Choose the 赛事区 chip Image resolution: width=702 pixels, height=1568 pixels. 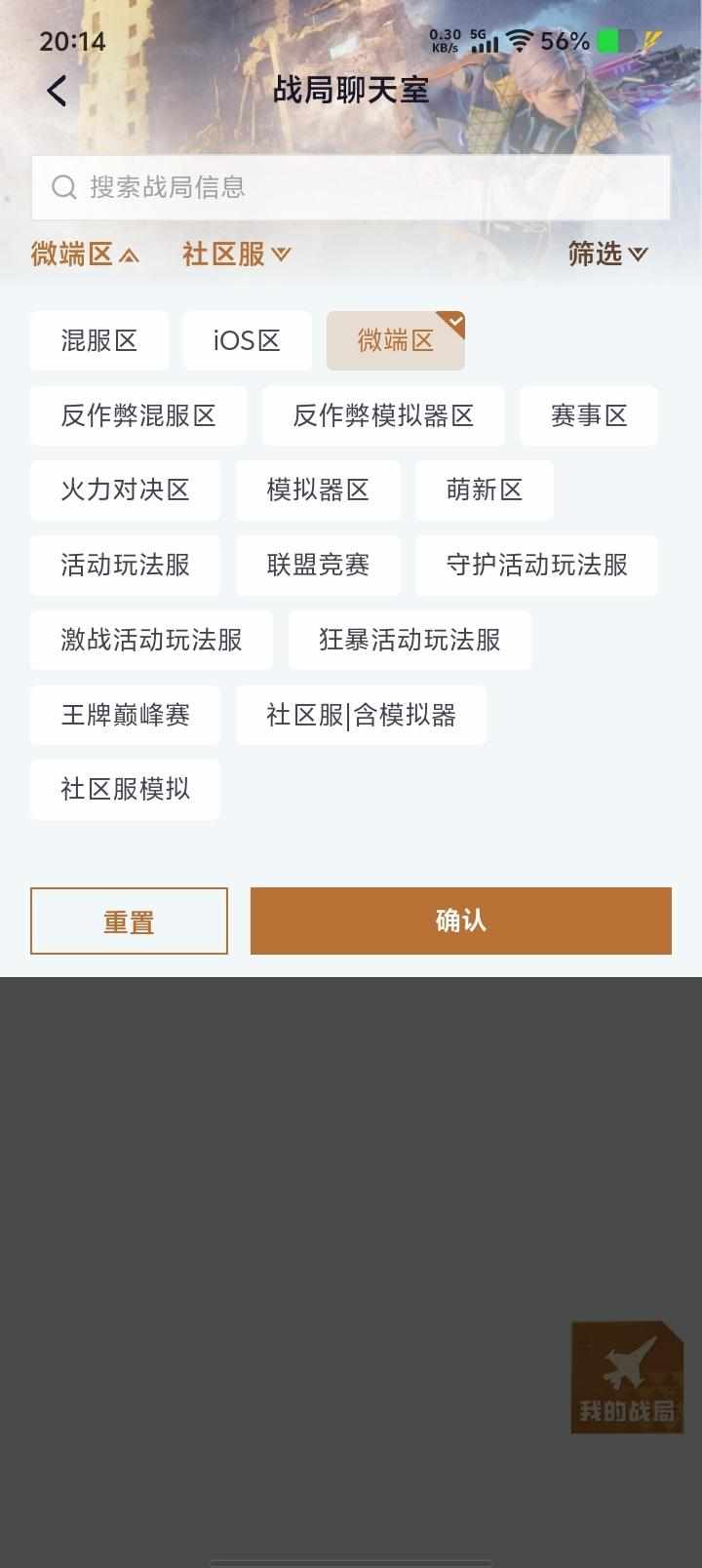pos(588,415)
